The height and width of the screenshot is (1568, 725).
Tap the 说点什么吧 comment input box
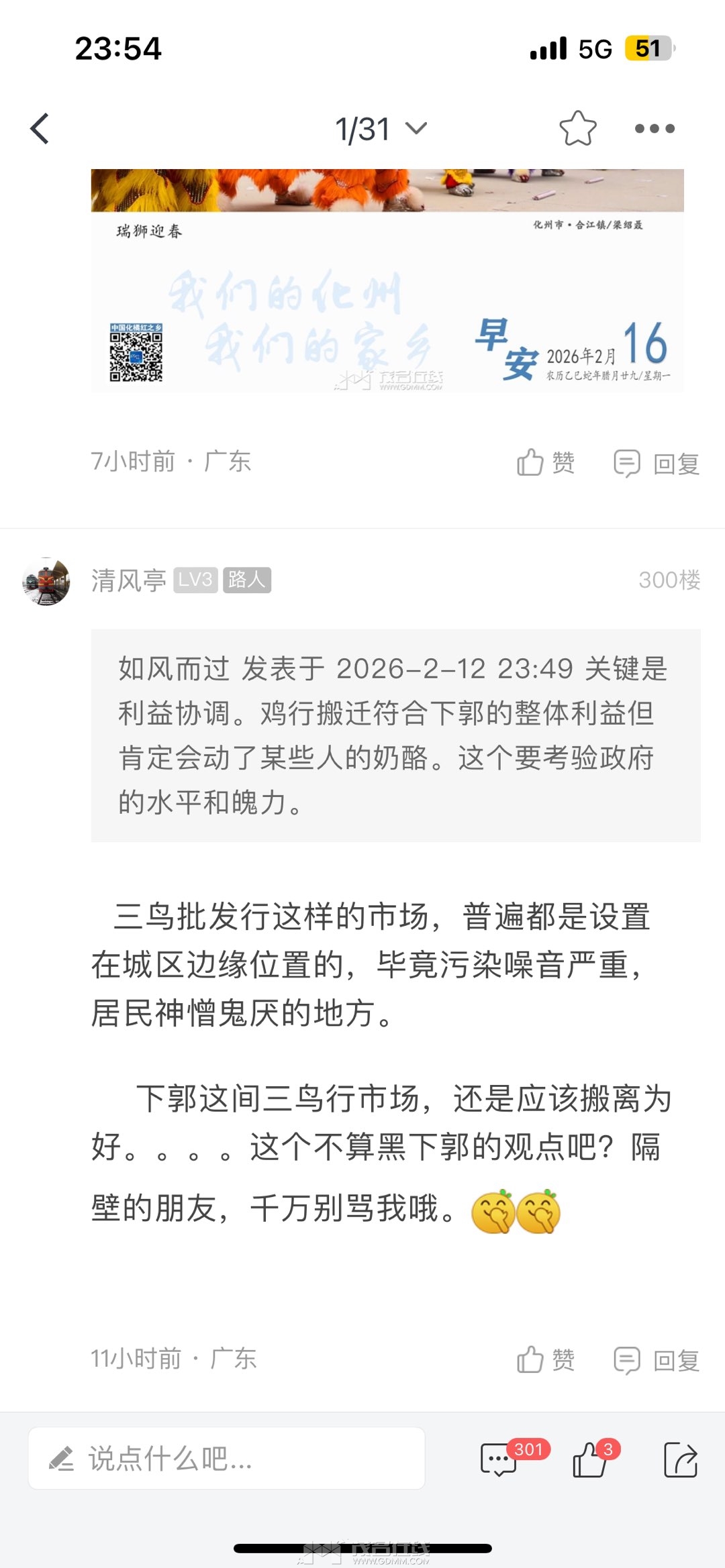pos(226,1459)
